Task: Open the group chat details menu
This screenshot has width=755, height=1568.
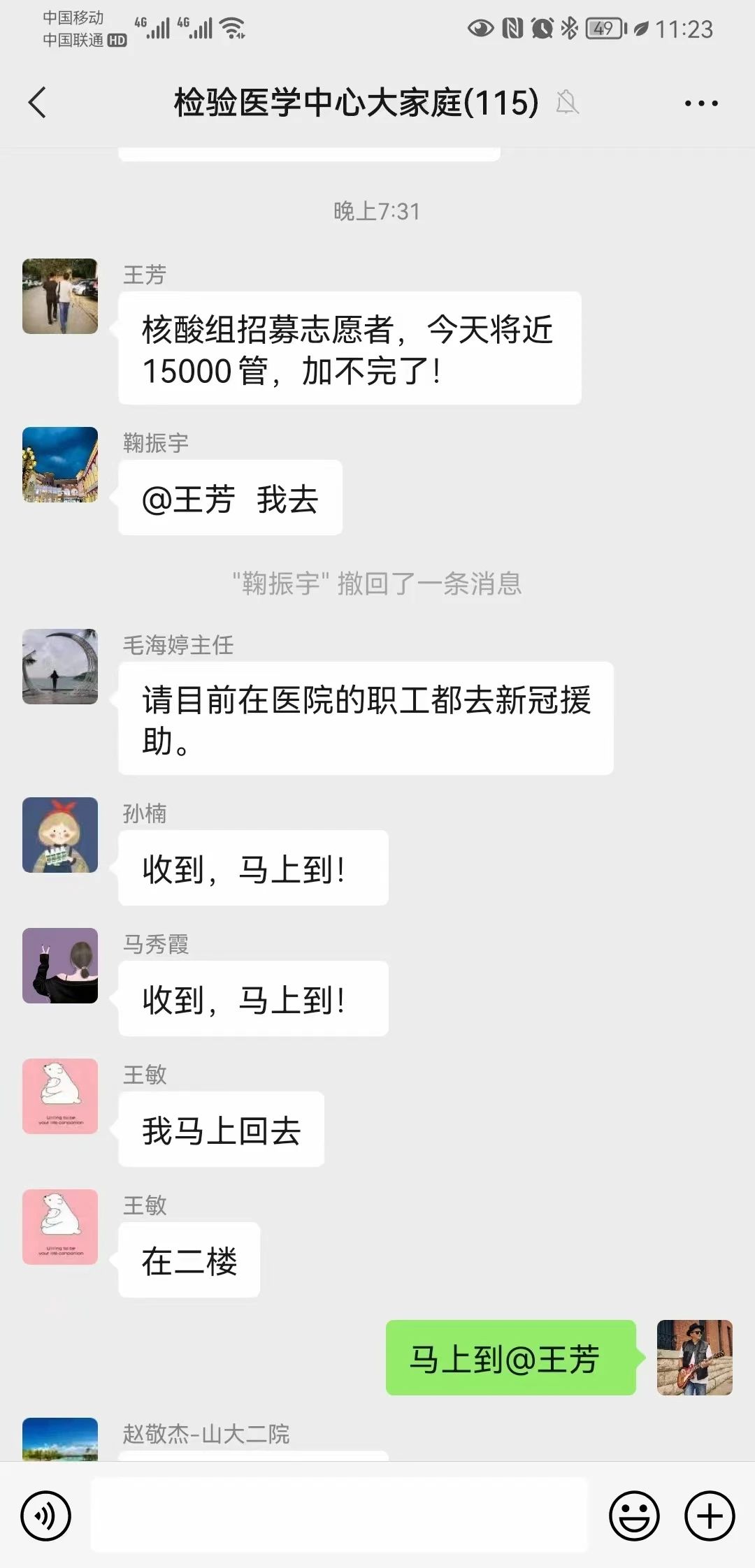Action: click(x=700, y=103)
